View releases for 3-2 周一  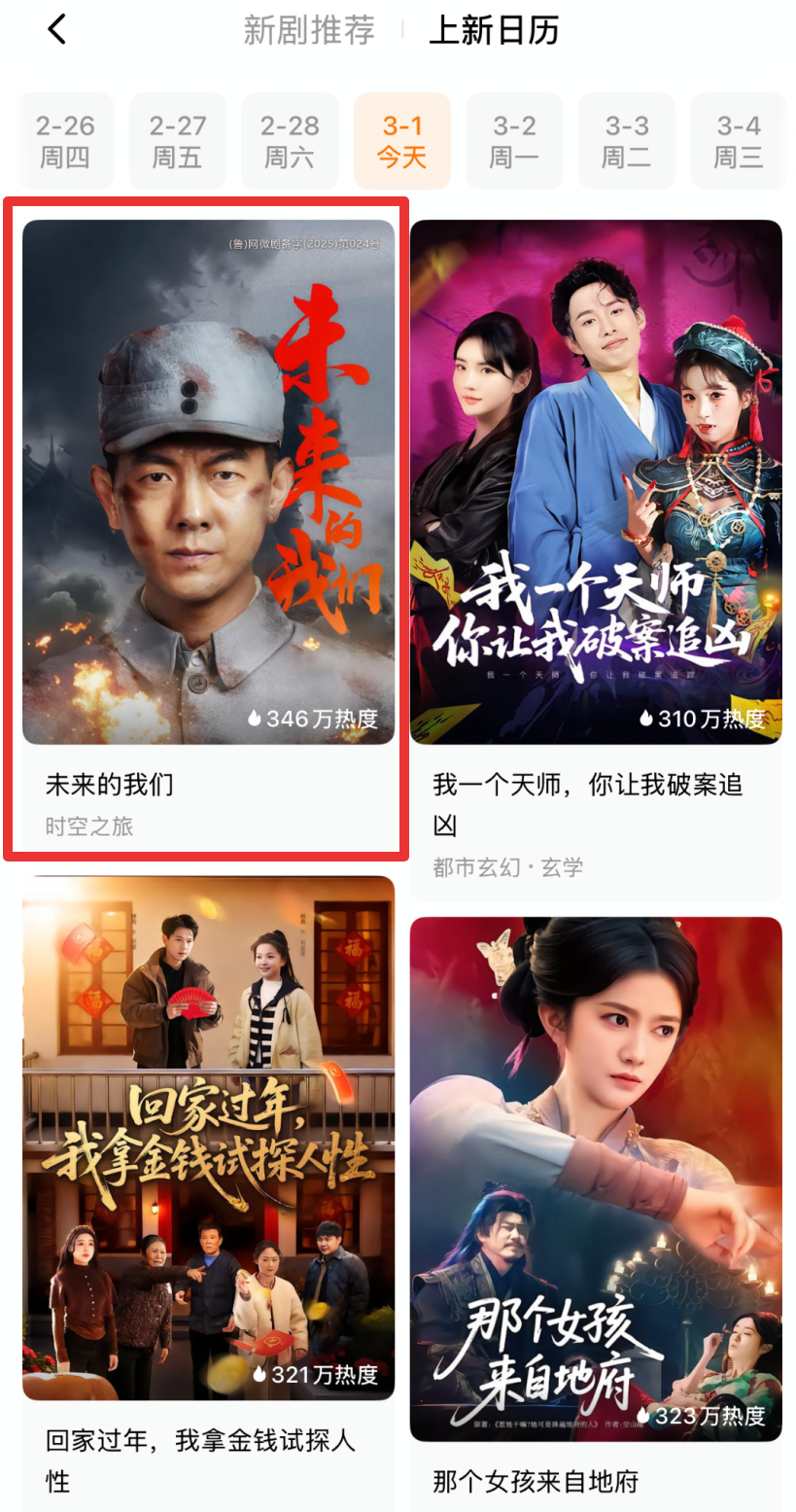tap(514, 141)
